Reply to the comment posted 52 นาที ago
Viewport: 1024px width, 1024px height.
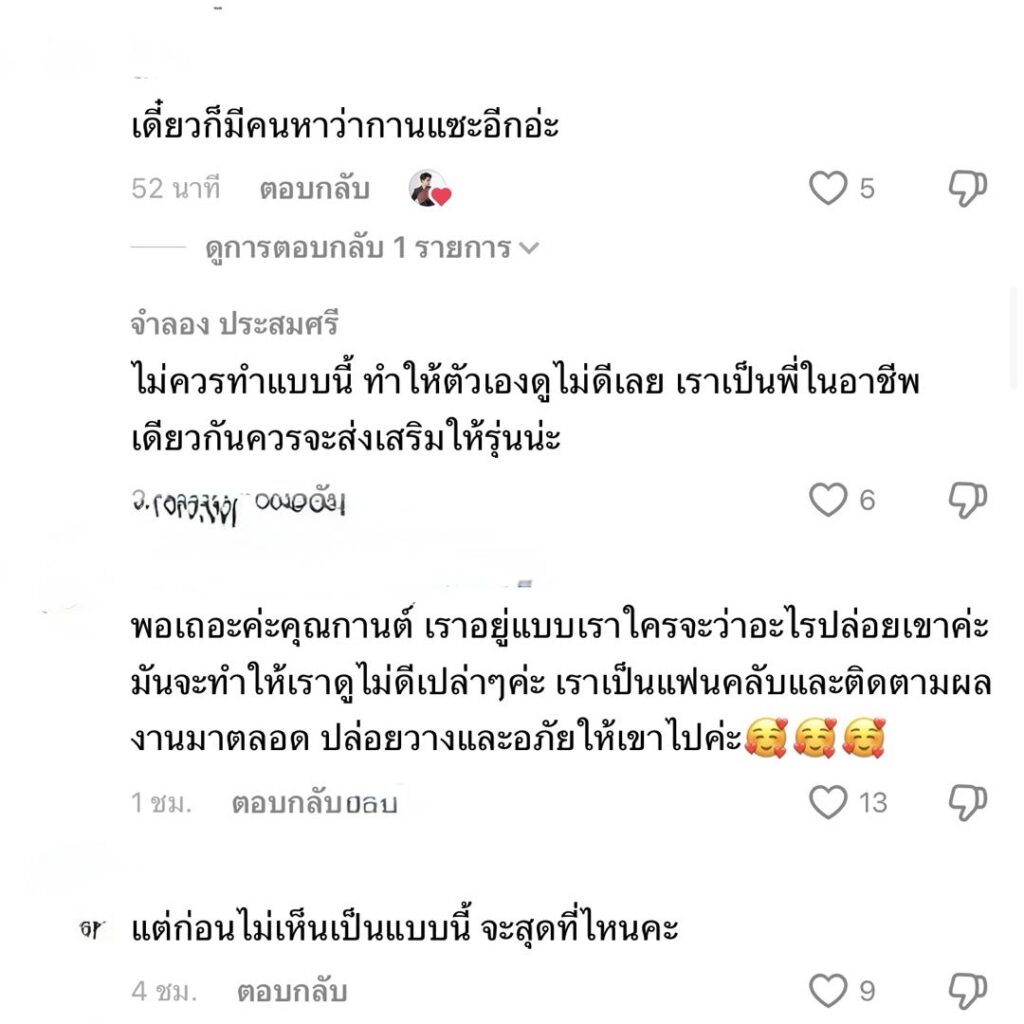(x=314, y=188)
